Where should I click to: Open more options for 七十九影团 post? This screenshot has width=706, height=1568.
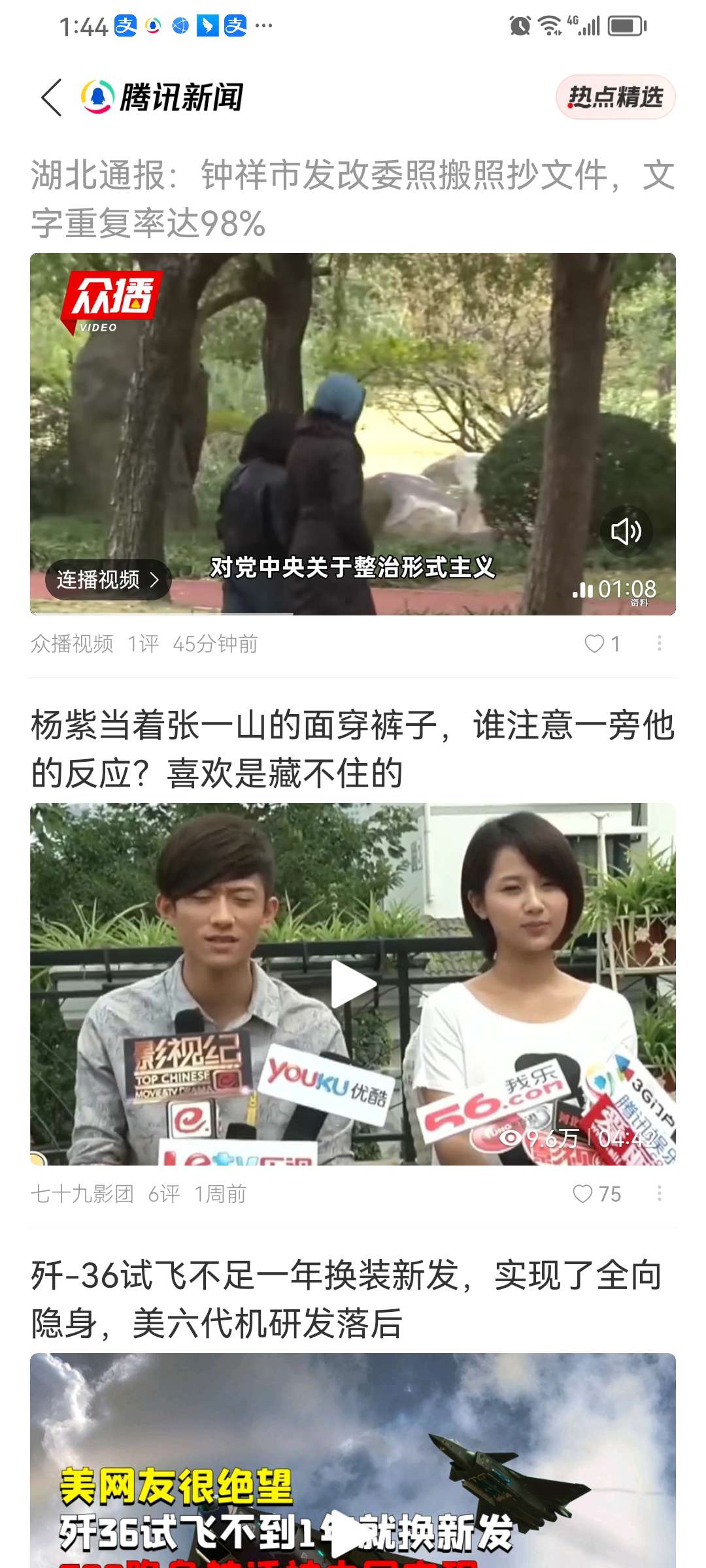point(659,1194)
